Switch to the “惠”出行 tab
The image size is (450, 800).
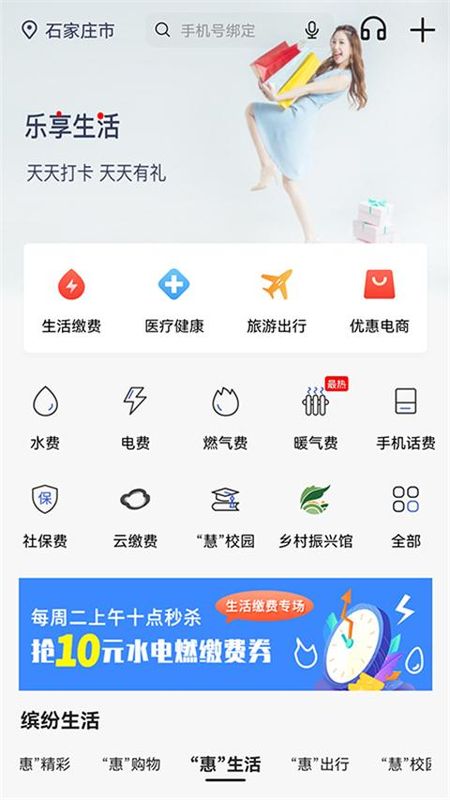pos(320,764)
